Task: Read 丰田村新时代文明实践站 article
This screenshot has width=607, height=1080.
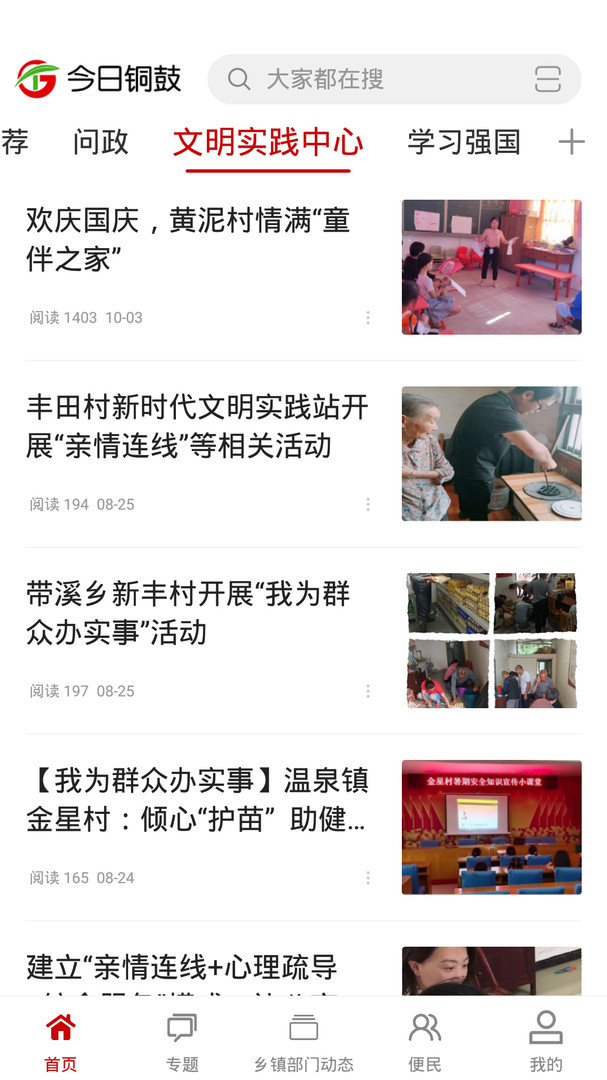Action: 198,426
